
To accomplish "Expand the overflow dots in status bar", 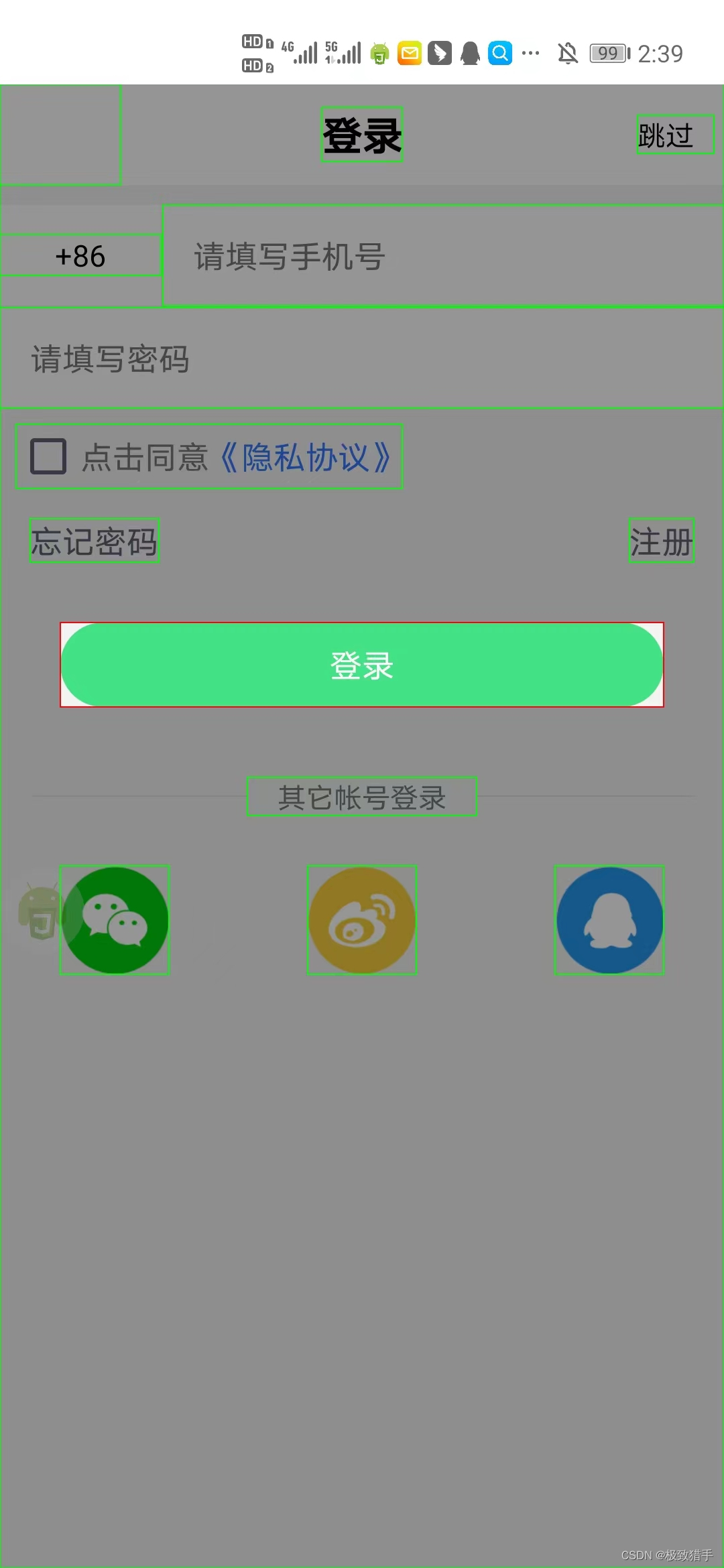I will (530, 53).
